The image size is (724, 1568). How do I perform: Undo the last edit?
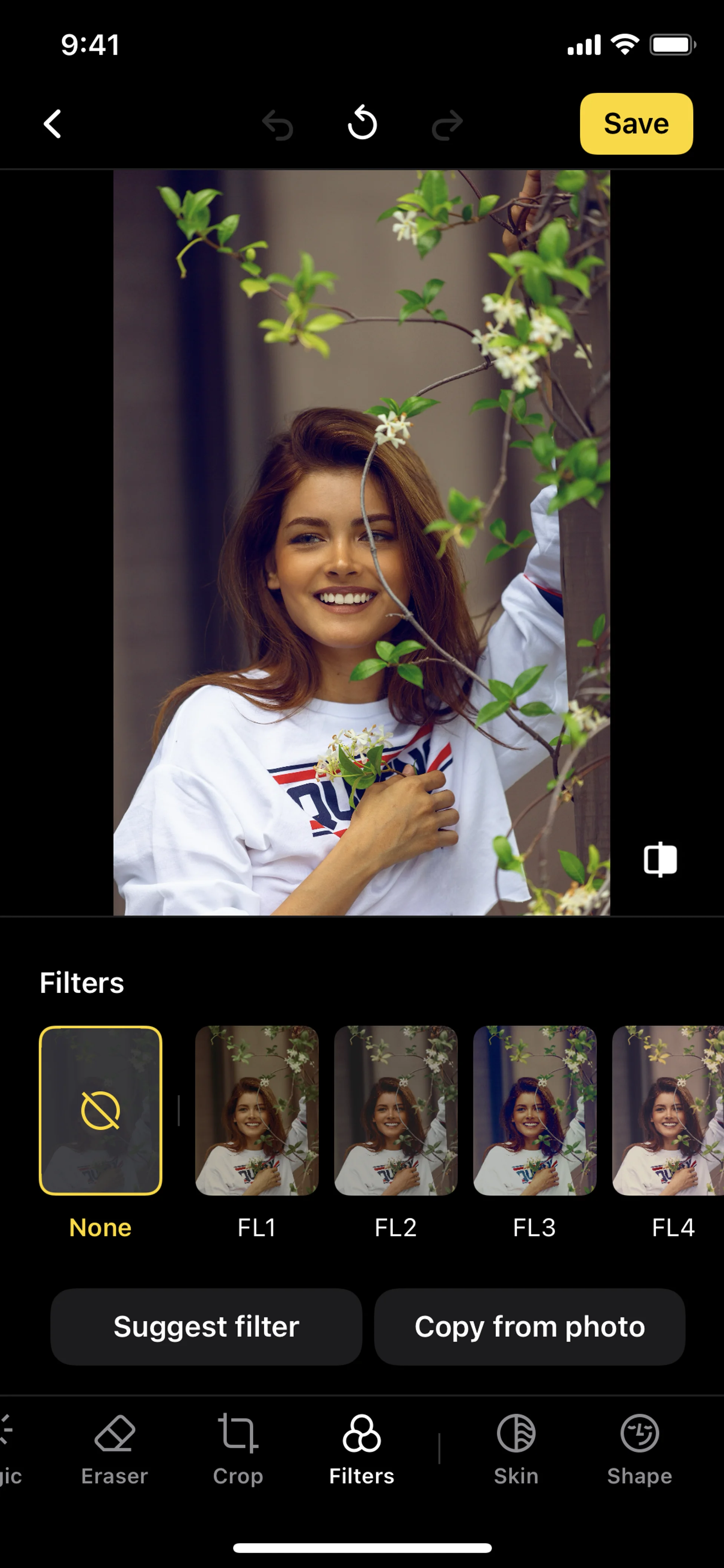click(278, 125)
